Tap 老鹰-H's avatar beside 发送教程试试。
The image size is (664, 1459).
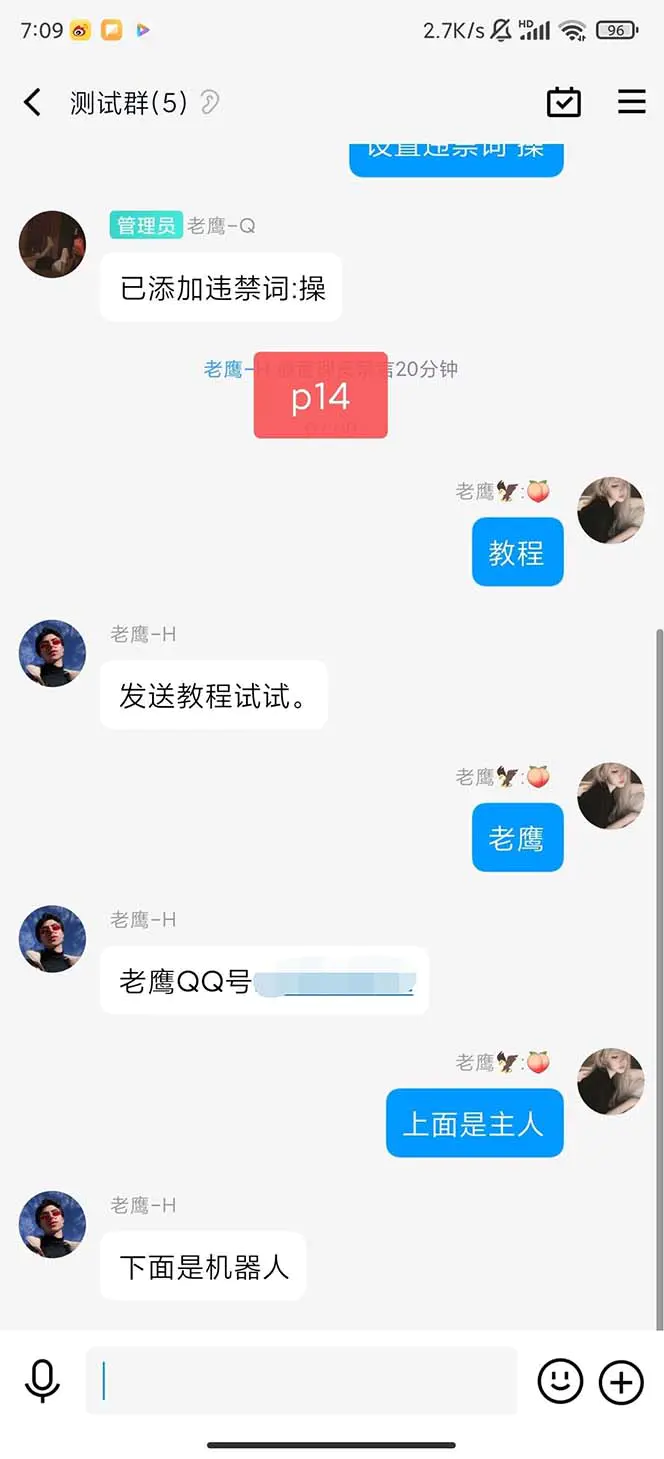point(52,653)
